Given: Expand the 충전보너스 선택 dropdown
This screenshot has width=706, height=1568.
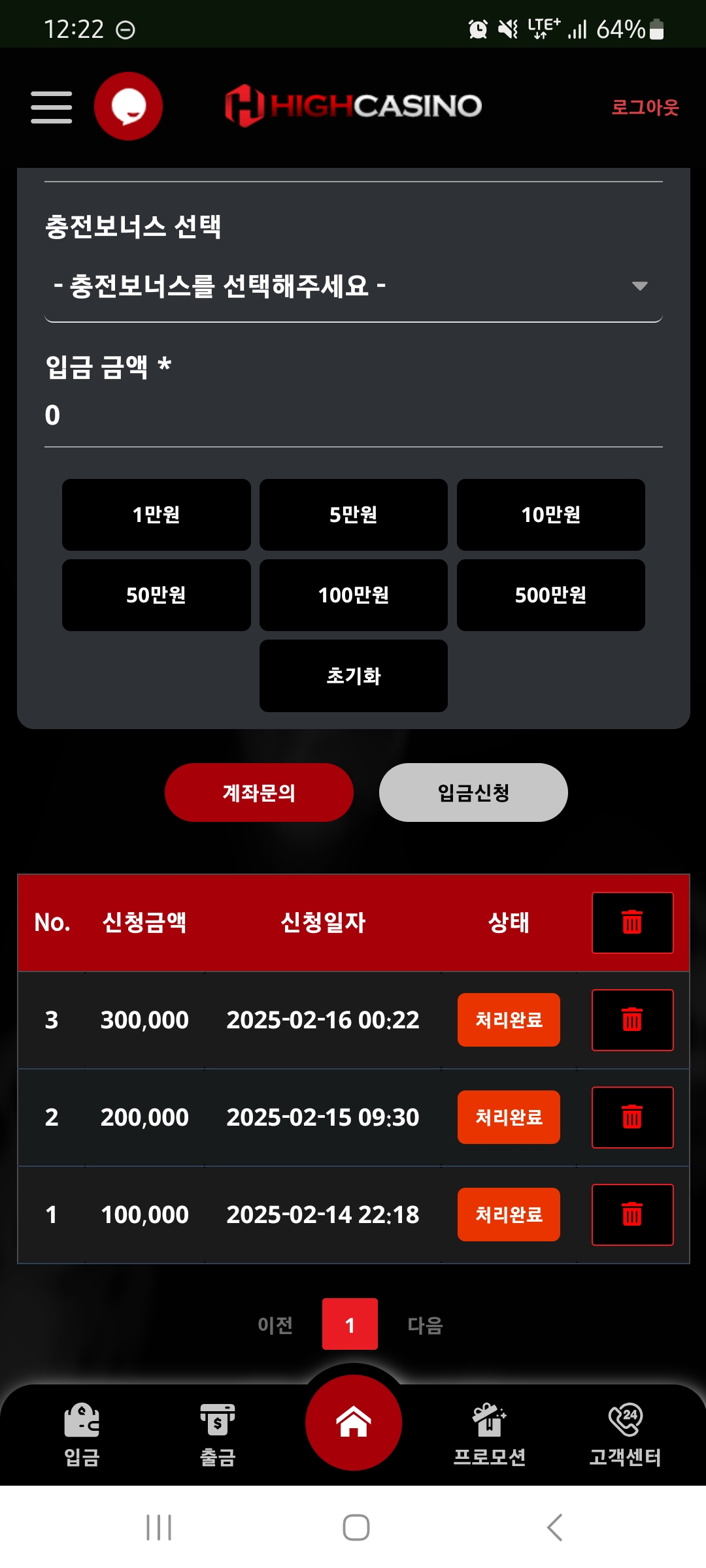Looking at the screenshot, I should tap(353, 286).
